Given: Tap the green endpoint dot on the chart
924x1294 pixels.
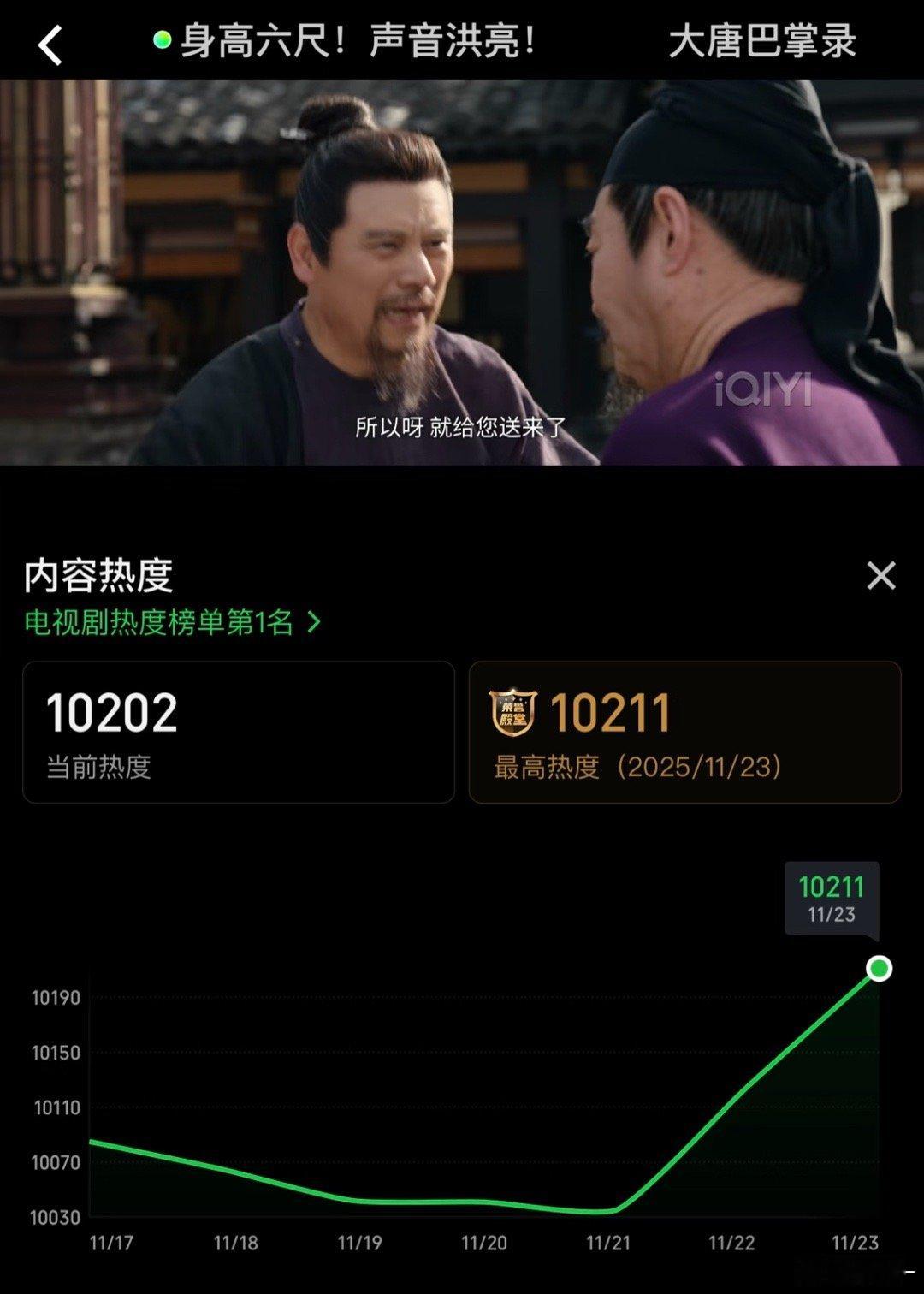Looking at the screenshot, I should click(x=877, y=969).
